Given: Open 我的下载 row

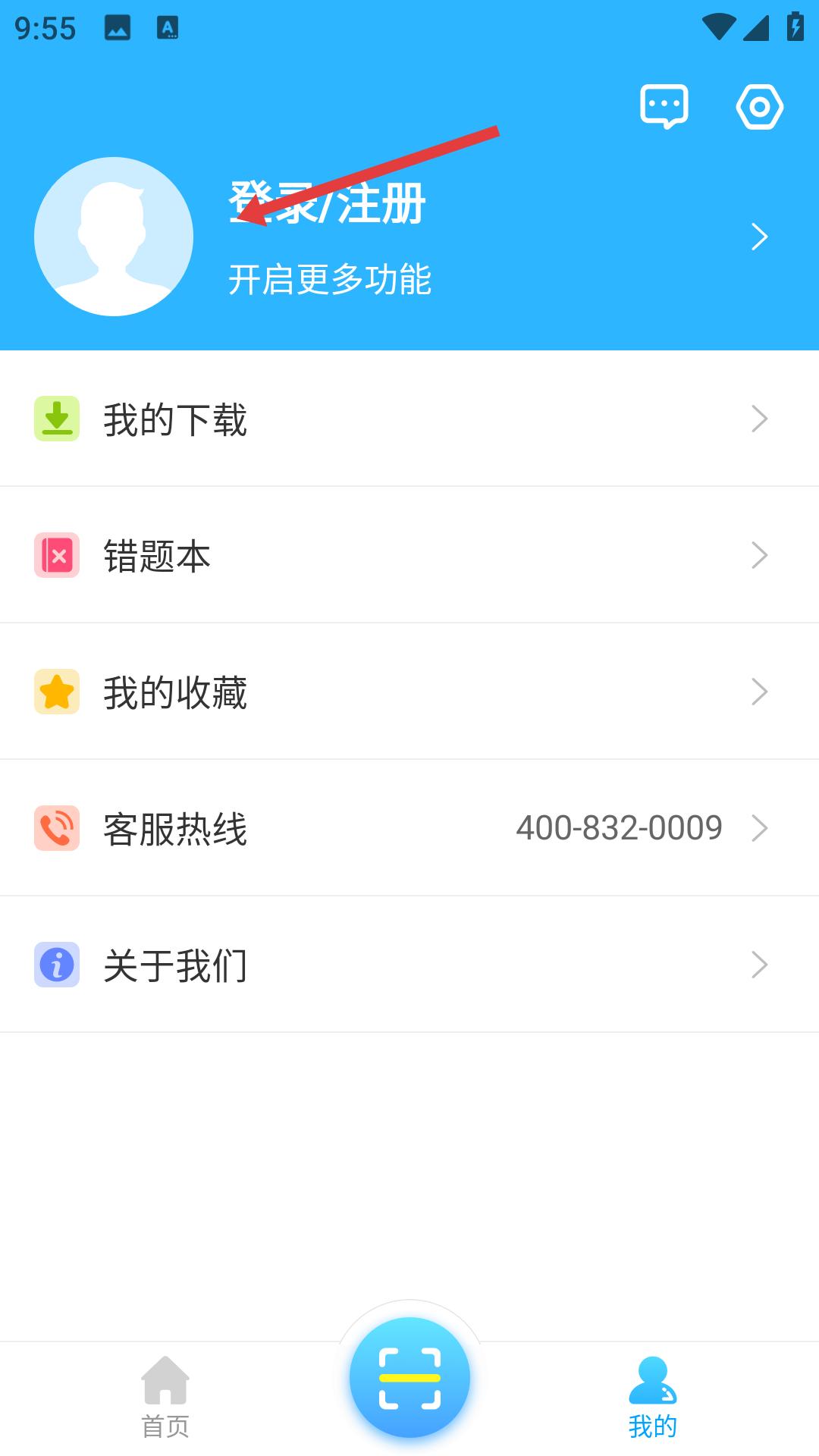Looking at the screenshot, I should pos(409,419).
